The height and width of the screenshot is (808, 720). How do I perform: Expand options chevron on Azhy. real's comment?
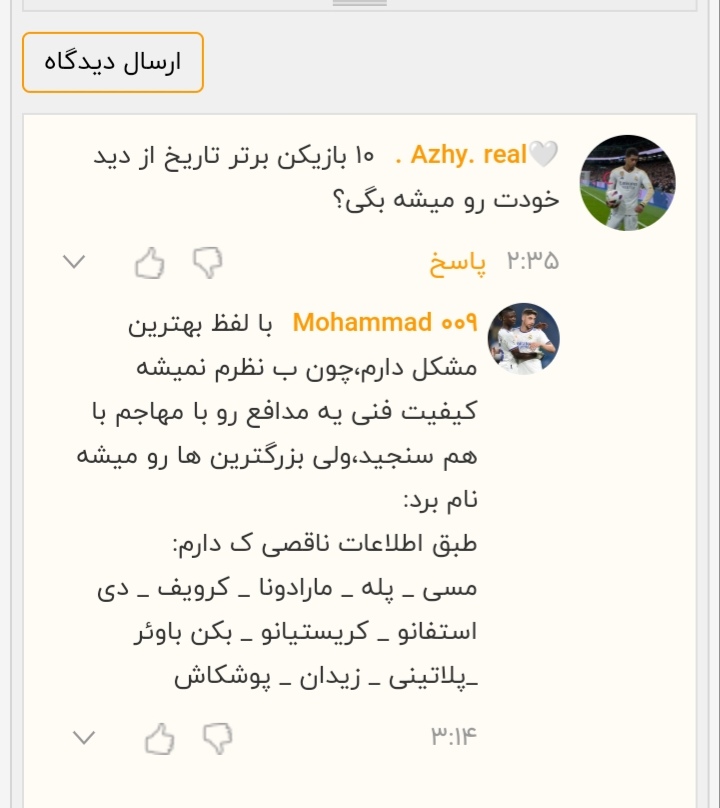(74, 263)
